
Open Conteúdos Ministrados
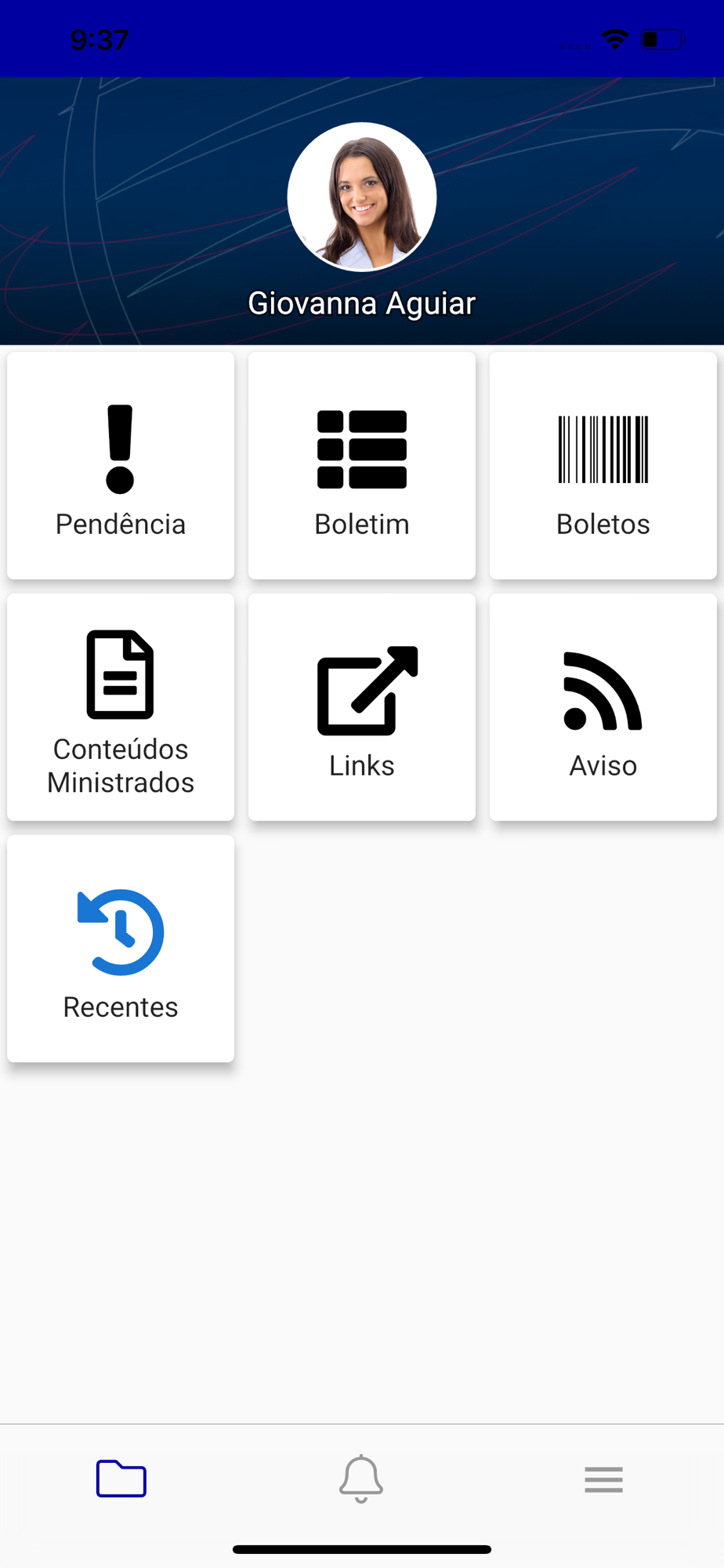tap(121, 707)
